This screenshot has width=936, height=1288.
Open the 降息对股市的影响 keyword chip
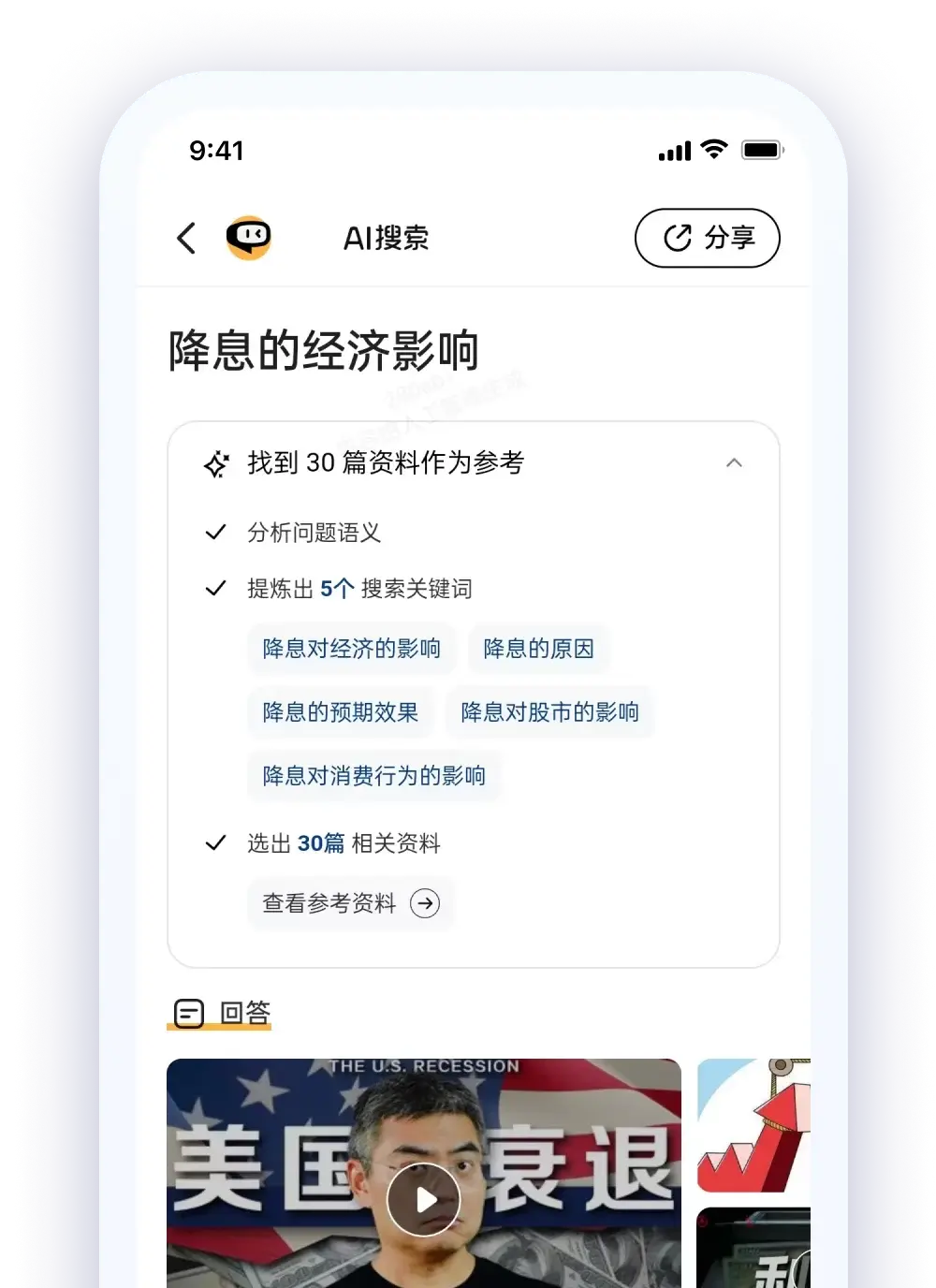(x=549, y=712)
